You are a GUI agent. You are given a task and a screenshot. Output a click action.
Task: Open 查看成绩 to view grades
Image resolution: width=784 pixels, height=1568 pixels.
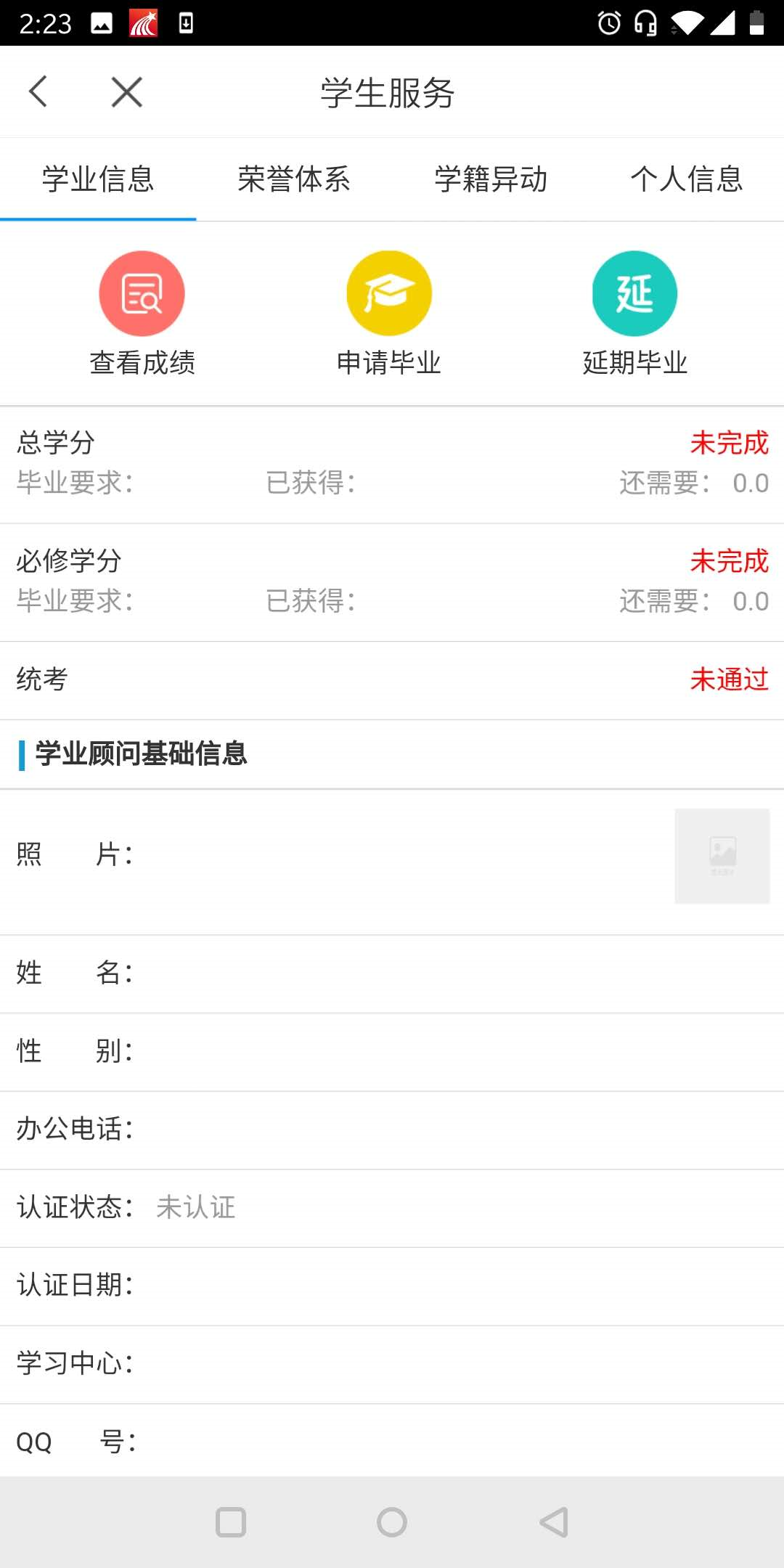click(x=142, y=314)
